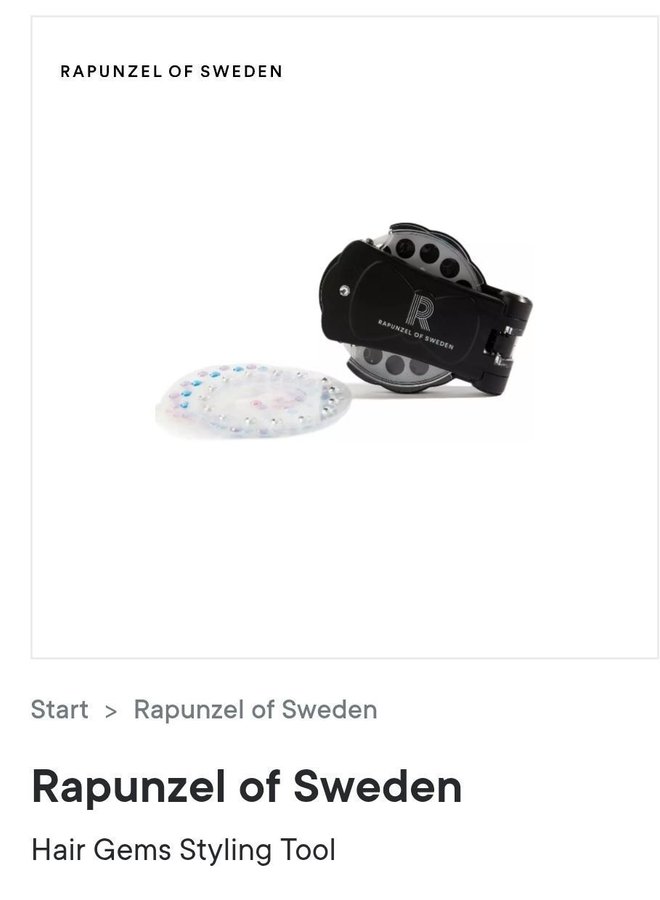Open the Rapunzel of Sweden breadcrumb link

255,710
